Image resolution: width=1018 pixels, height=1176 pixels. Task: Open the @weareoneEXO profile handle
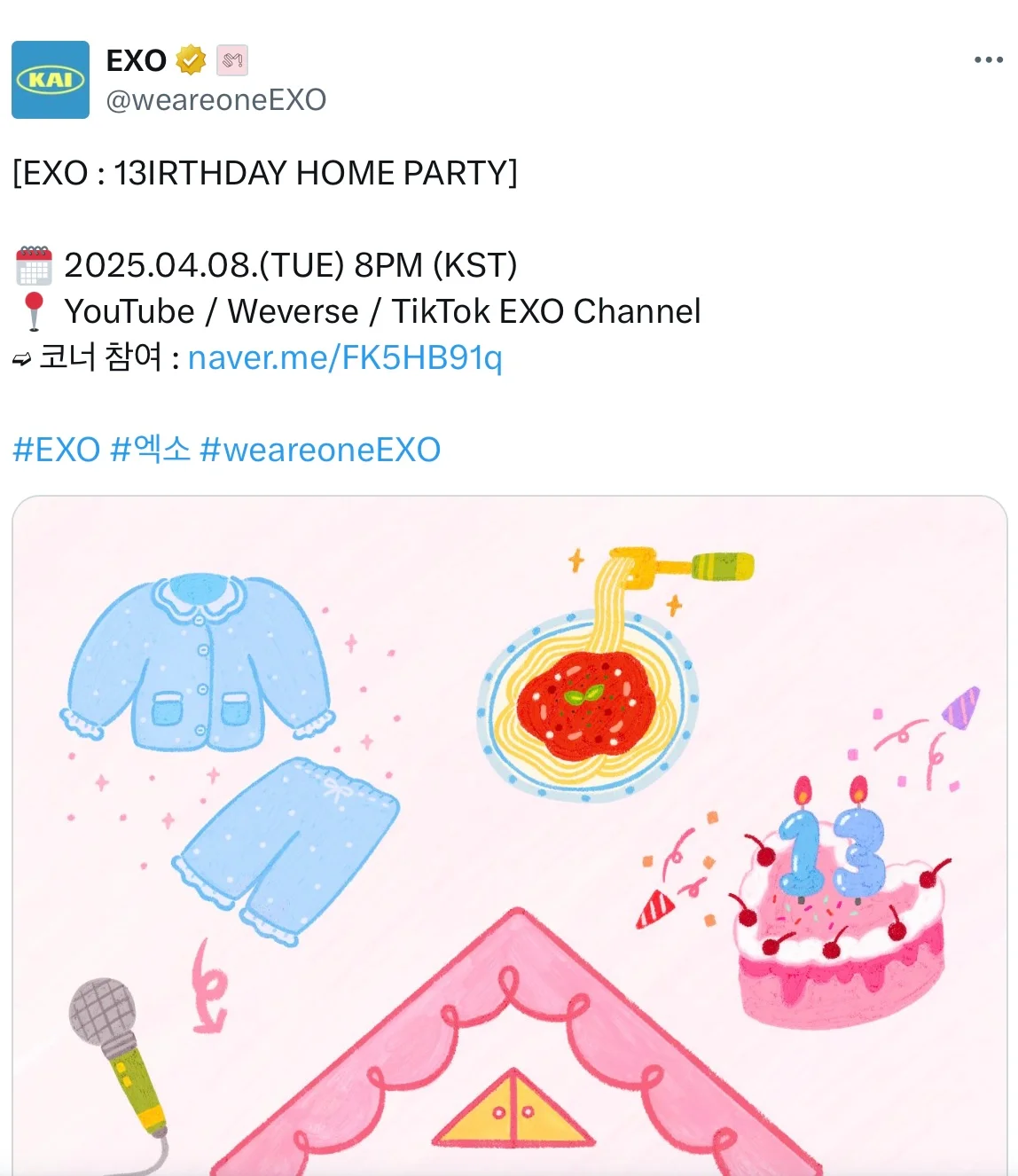[x=215, y=99]
